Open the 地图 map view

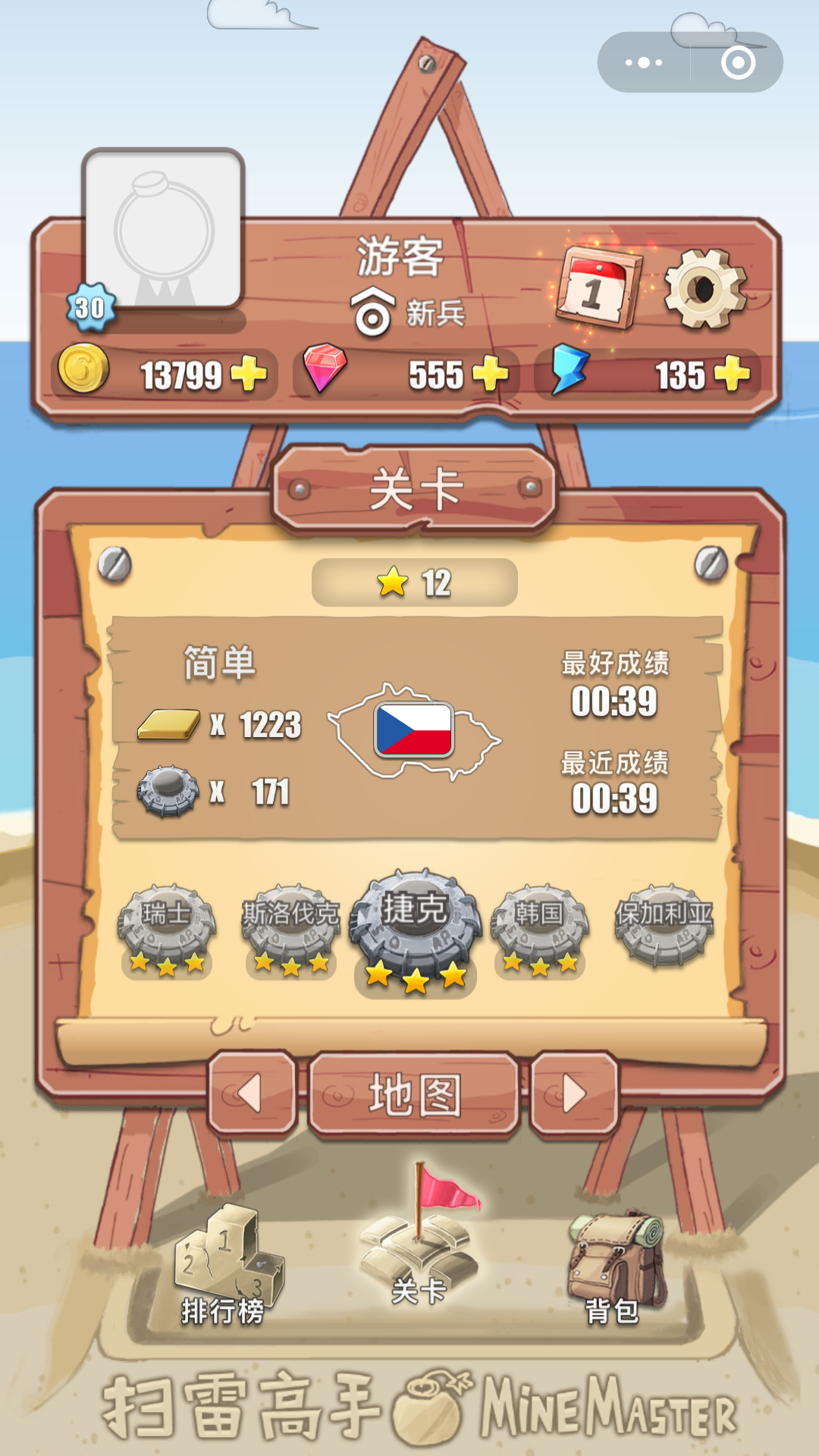tap(414, 1095)
